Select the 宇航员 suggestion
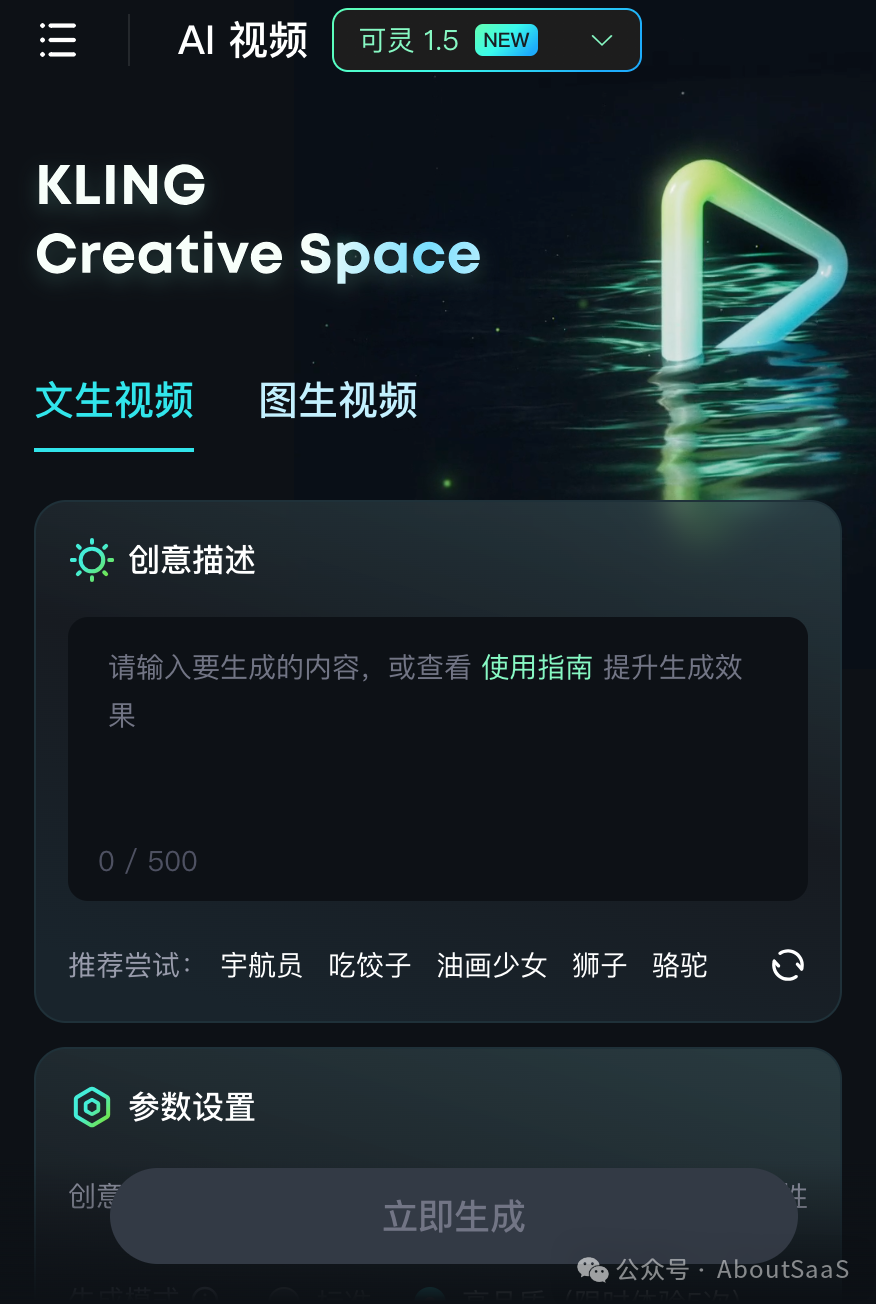This screenshot has height=1304, width=876. [x=261, y=965]
